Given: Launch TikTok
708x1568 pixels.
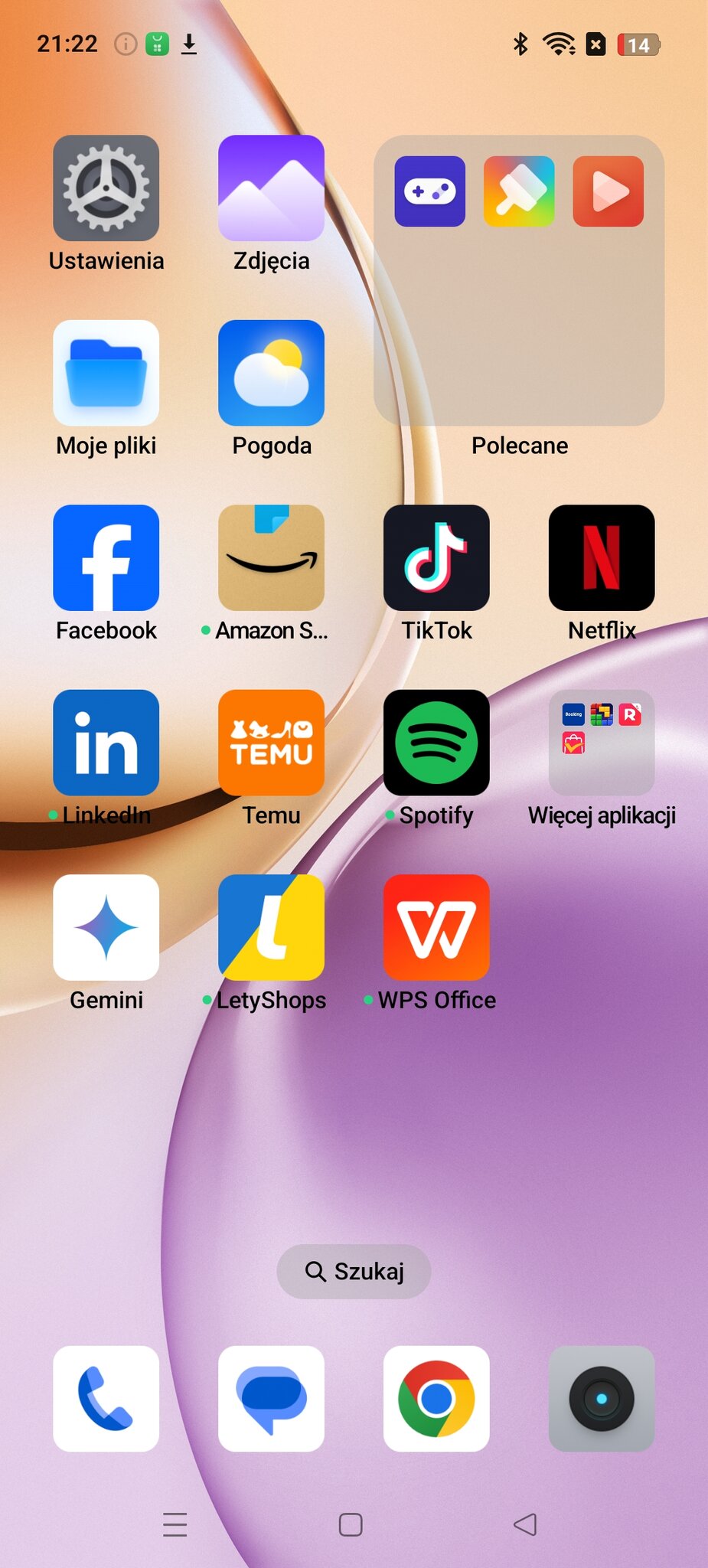Looking at the screenshot, I should (x=436, y=557).
